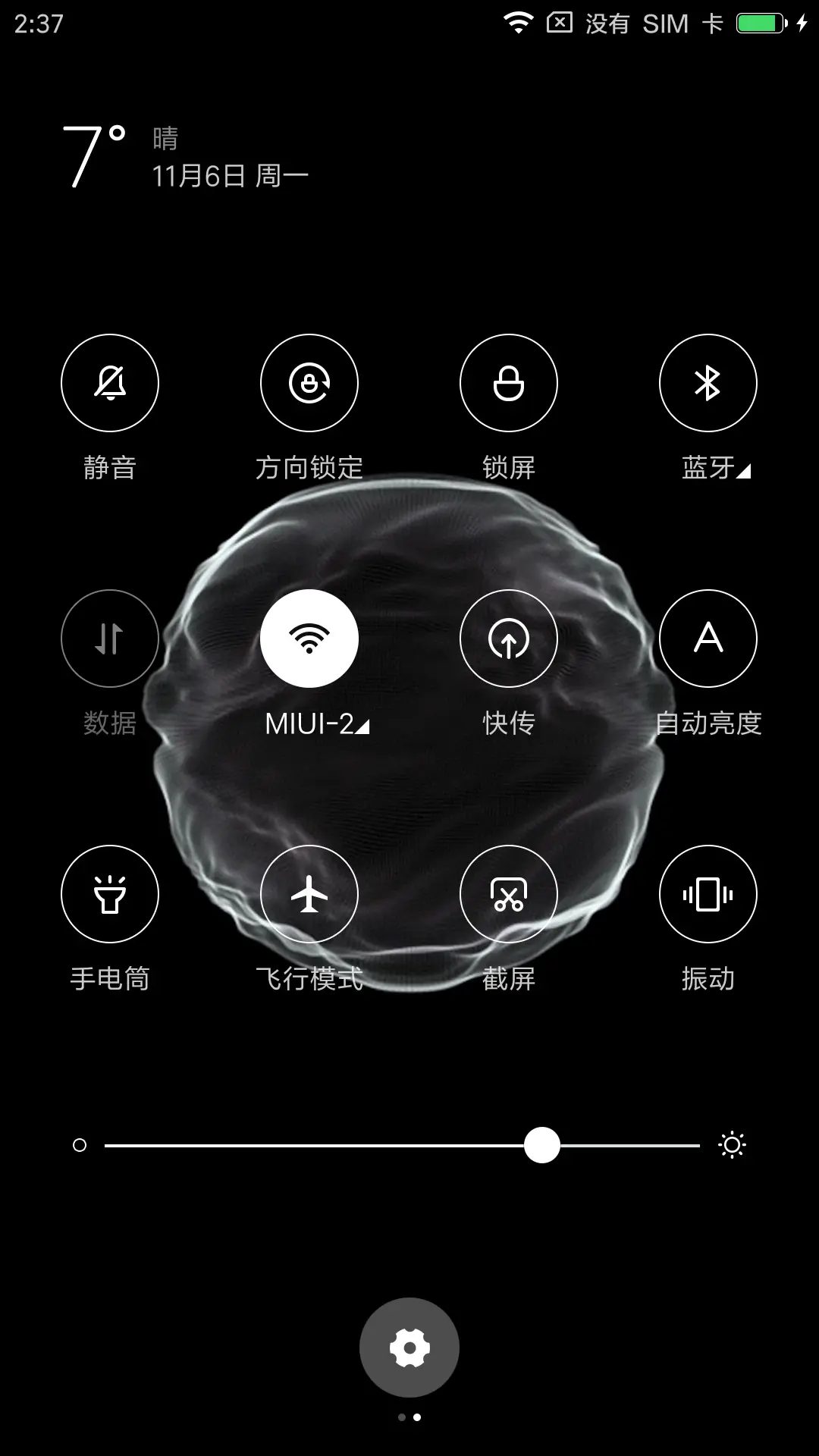Turn on the 手电筒 flashlight
Viewport: 819px width, 1456px height.
tap(109, 894)
